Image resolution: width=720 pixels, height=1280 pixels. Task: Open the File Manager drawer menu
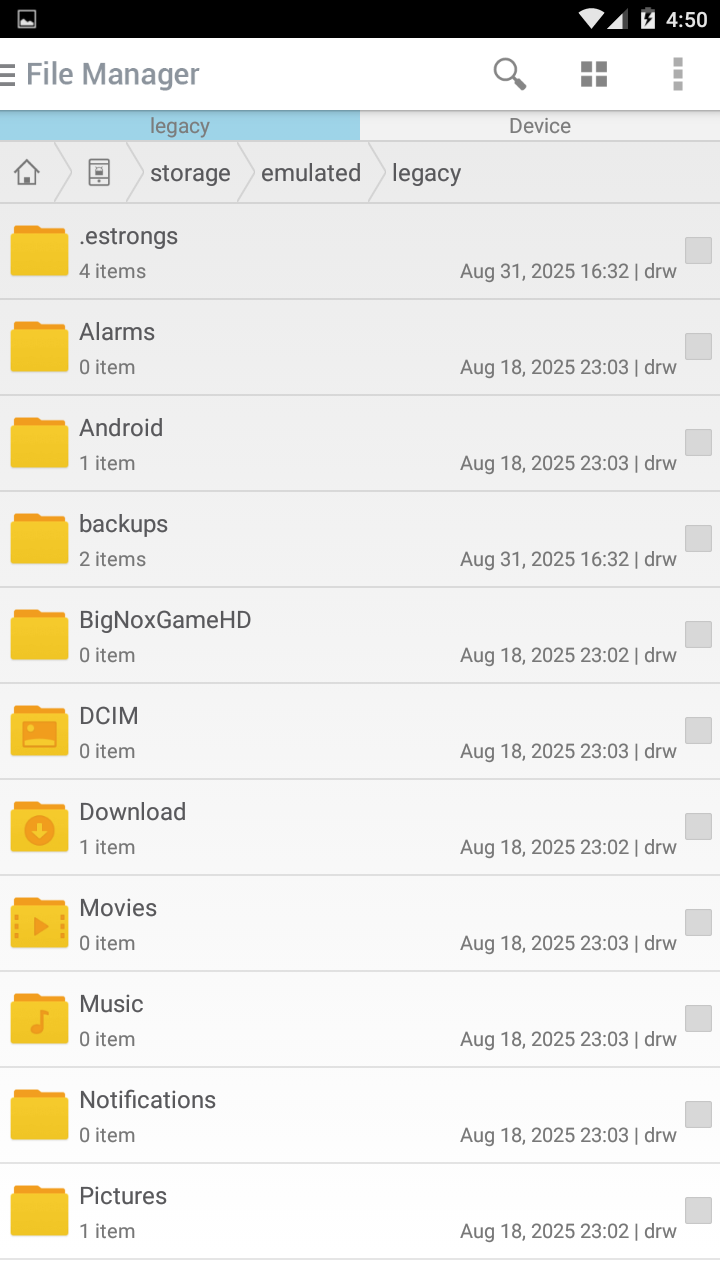10,74
